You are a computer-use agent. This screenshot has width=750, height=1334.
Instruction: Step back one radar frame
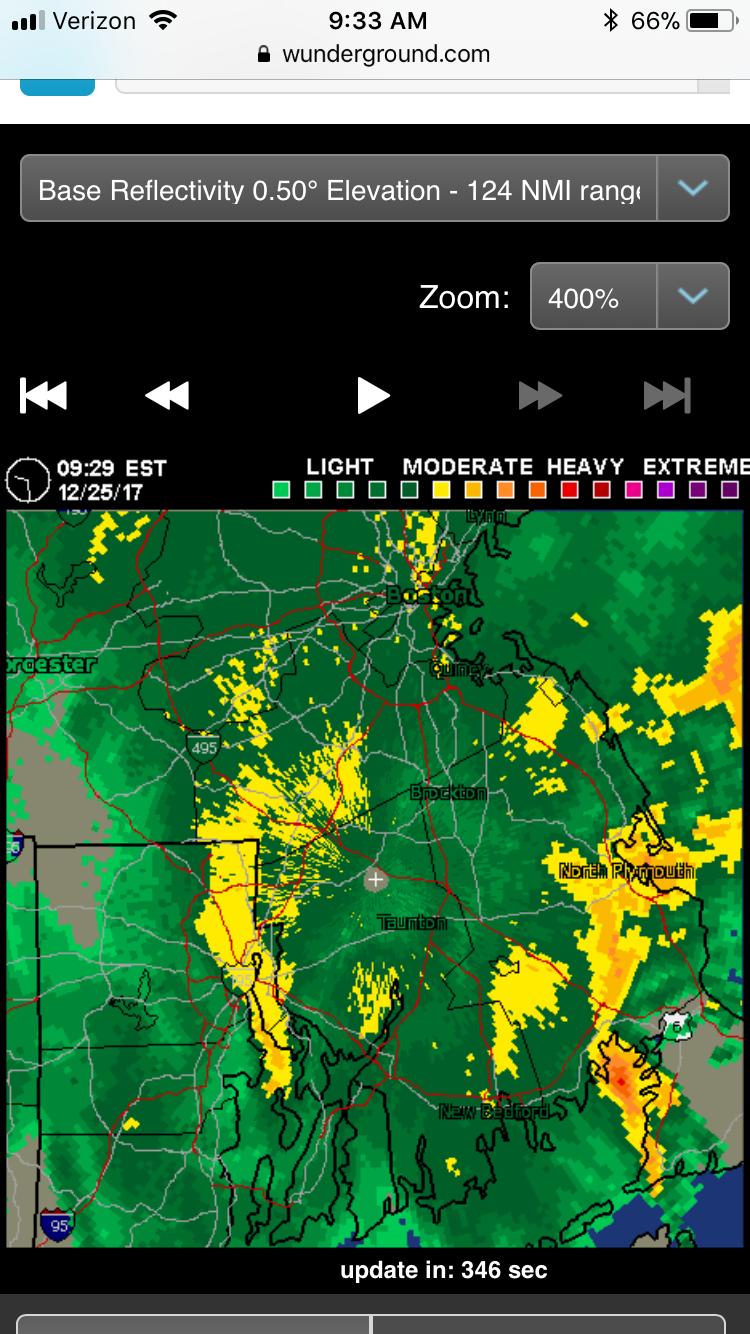pyautogui.click(x=167, y=396)
